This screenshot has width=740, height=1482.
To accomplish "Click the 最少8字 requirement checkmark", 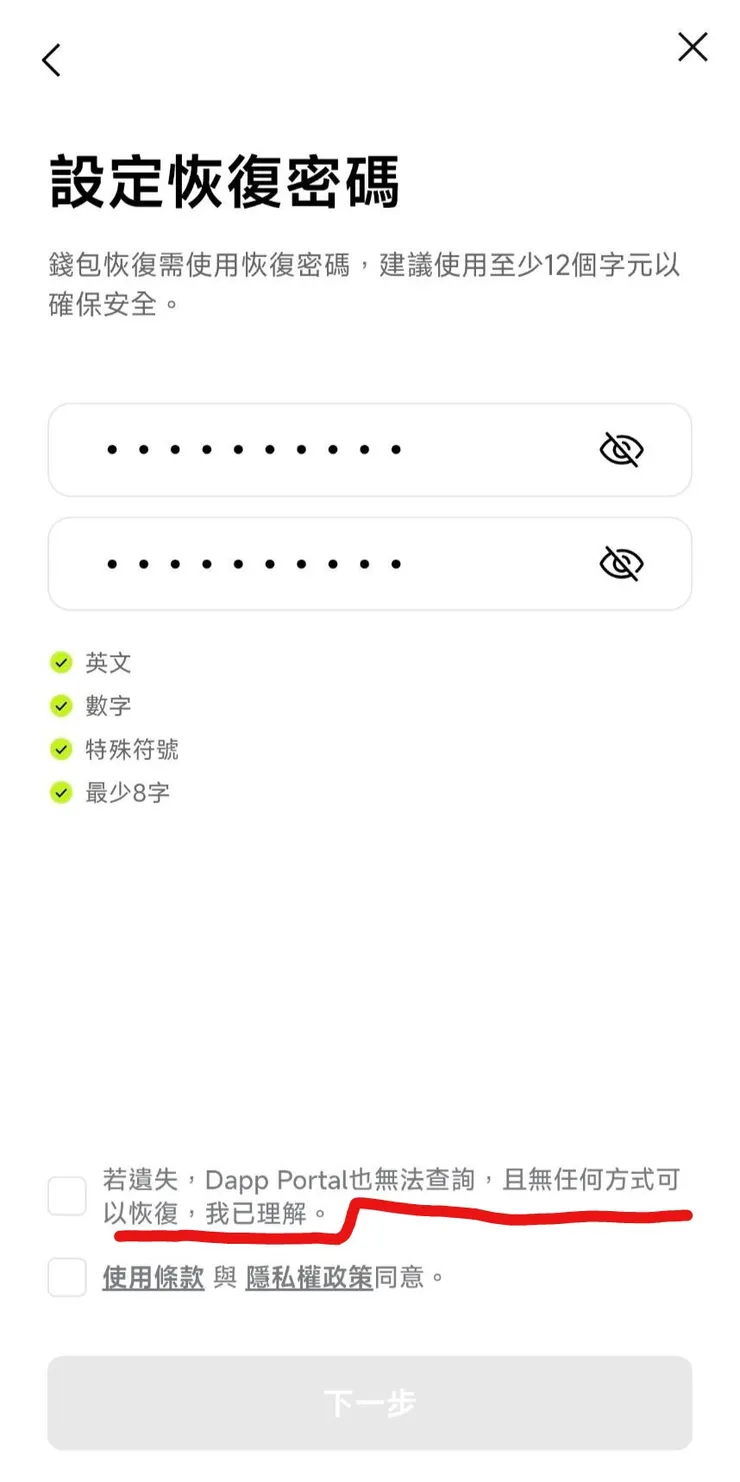I will point(62,793).
